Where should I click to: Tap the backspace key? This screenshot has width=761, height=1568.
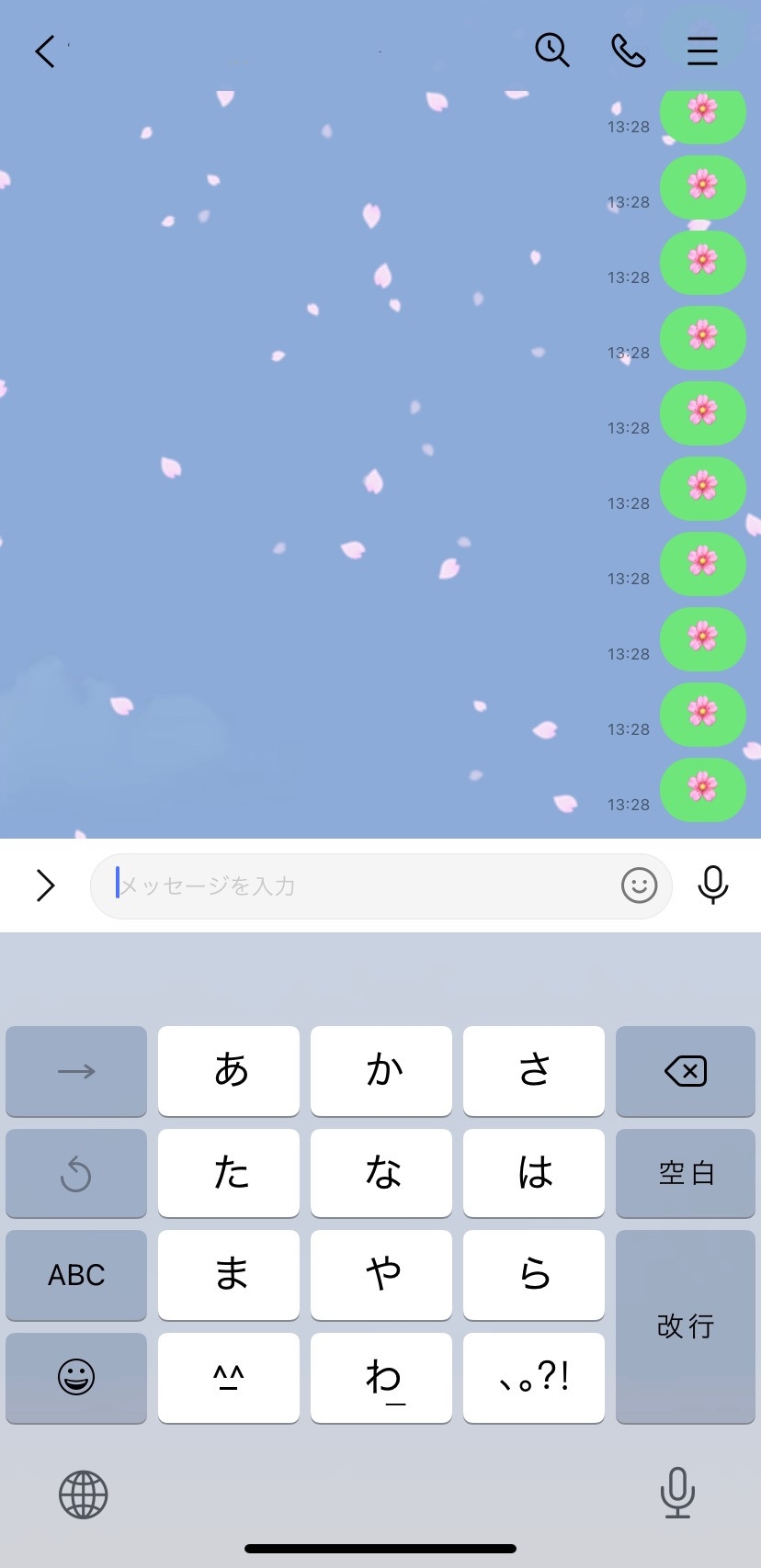[x=685, y=1071]
